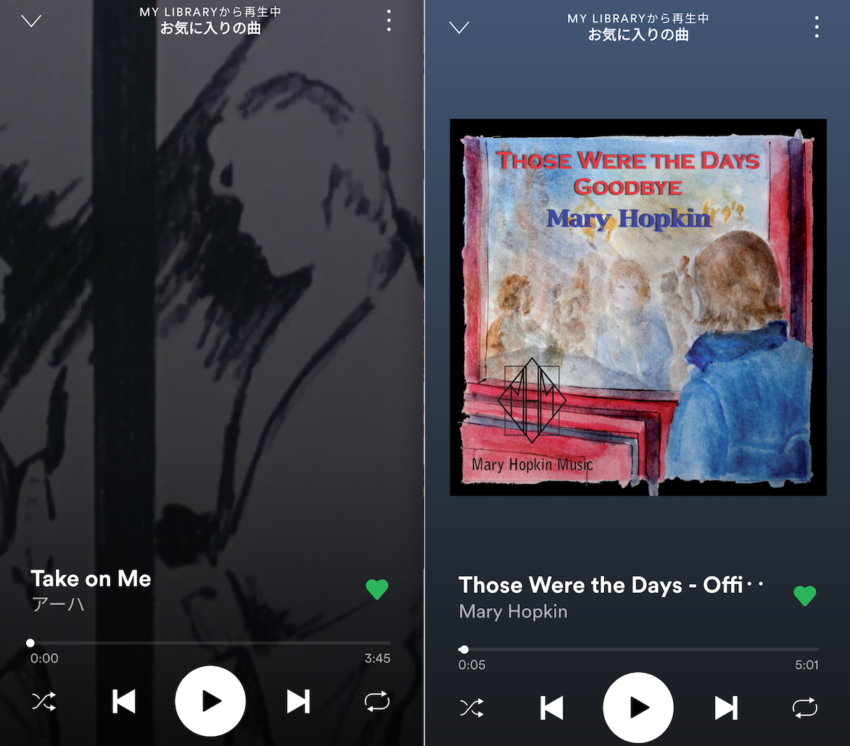
Task: Collapse the Take on Me player with the down chevron
Action: coord(31,21)
